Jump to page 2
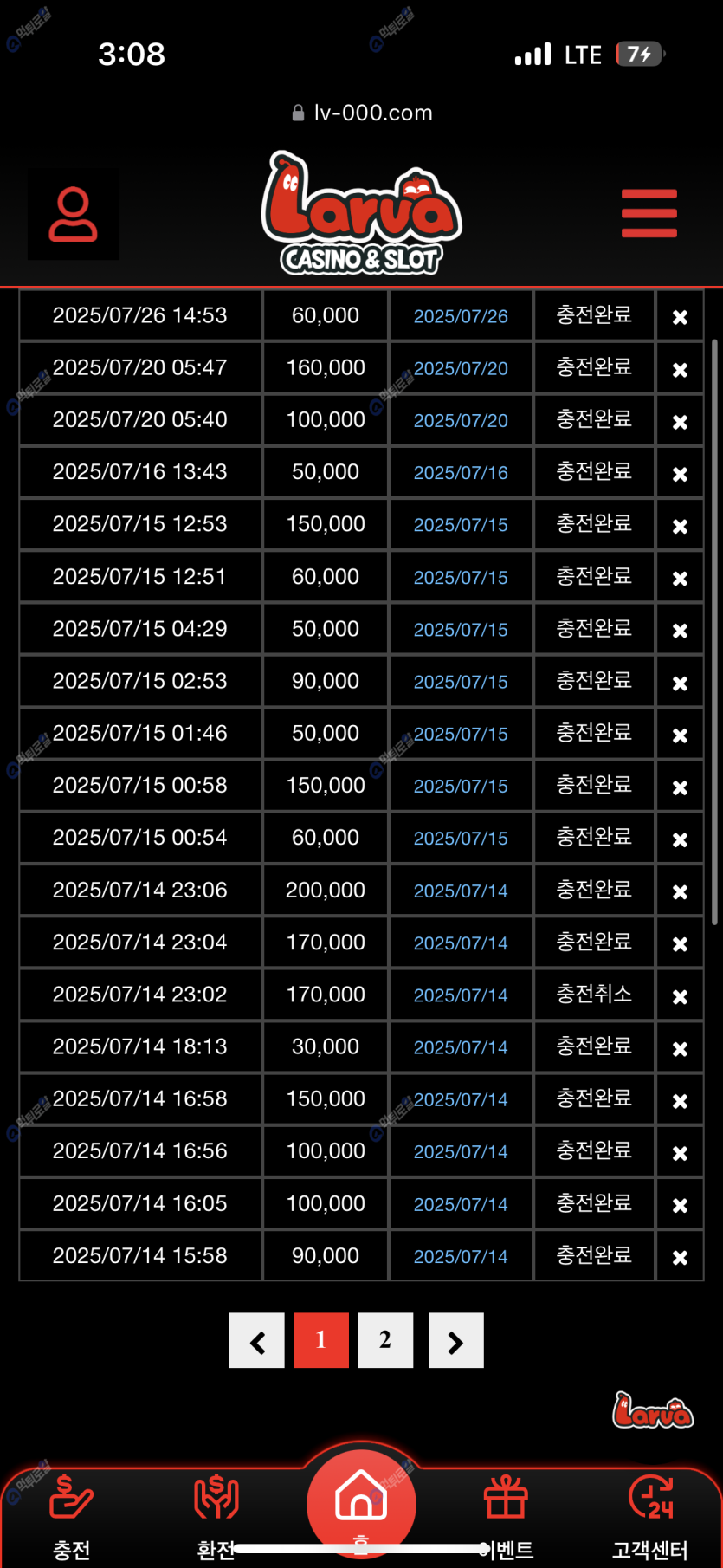 pyautogui.click(x=385, y=1340)
